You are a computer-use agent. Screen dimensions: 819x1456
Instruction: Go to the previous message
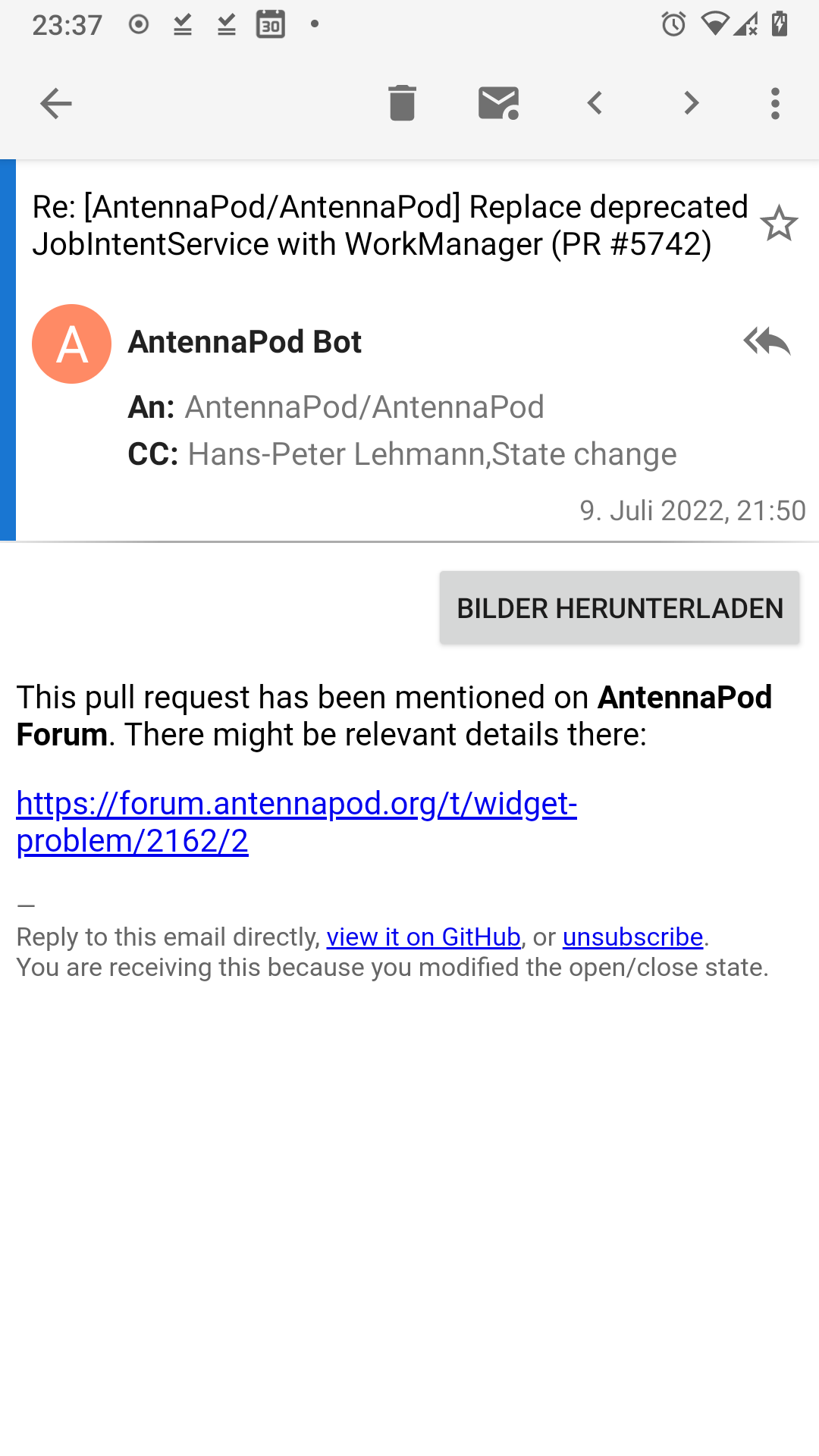click(x=595, y=103)
